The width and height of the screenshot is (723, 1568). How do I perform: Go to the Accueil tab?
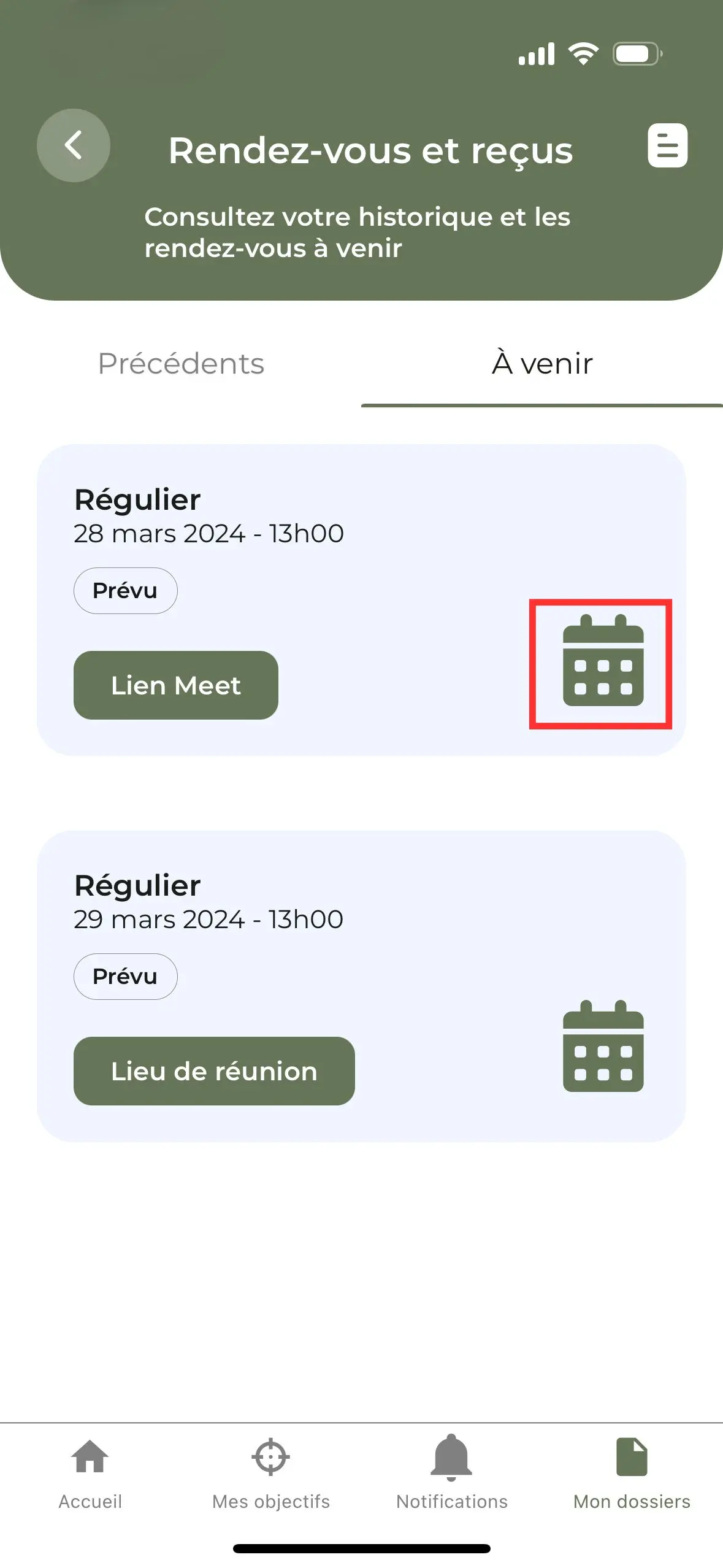pyautogui.click(x=90, y=1474)
